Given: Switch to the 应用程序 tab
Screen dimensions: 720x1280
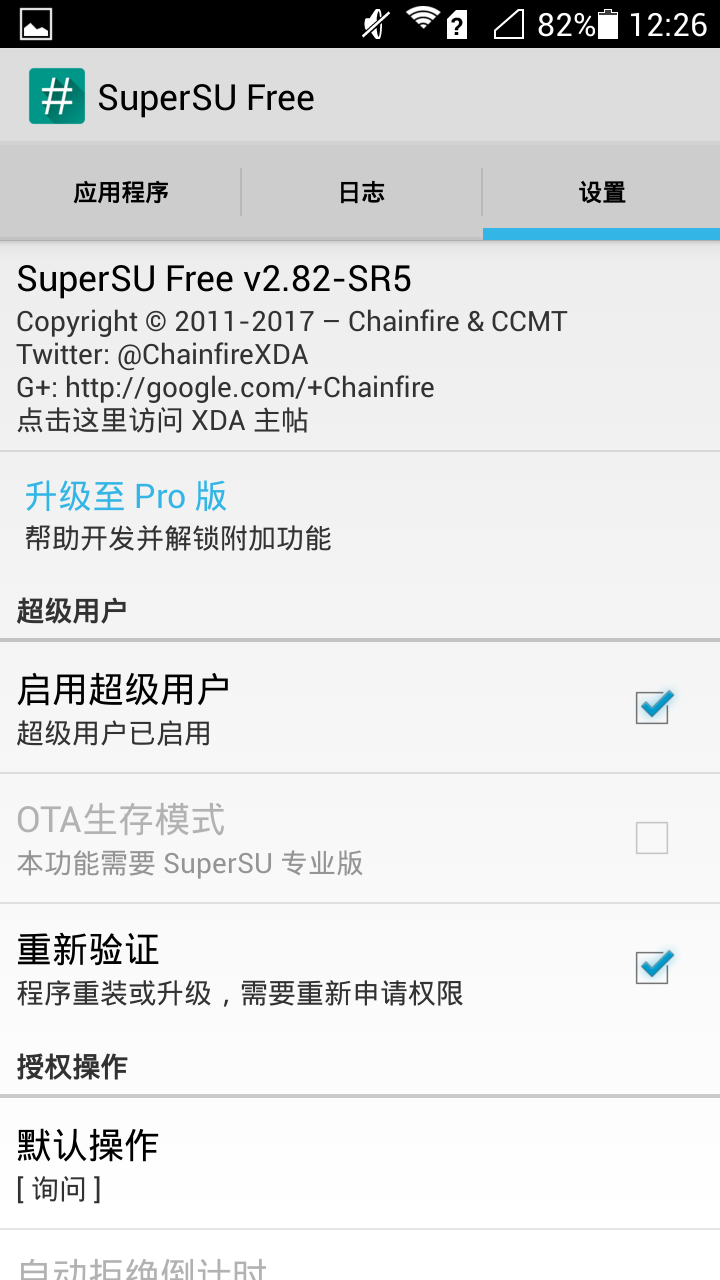Looking at the screenshot, I should (120, 192).
